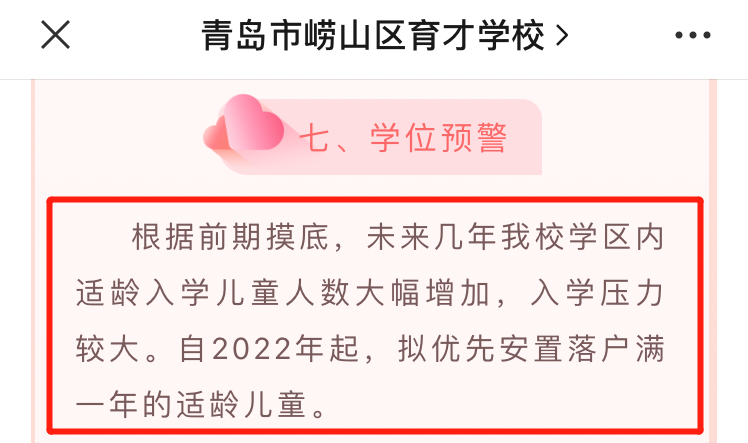
Task: Close the article page
Action: tap(55, 36)
